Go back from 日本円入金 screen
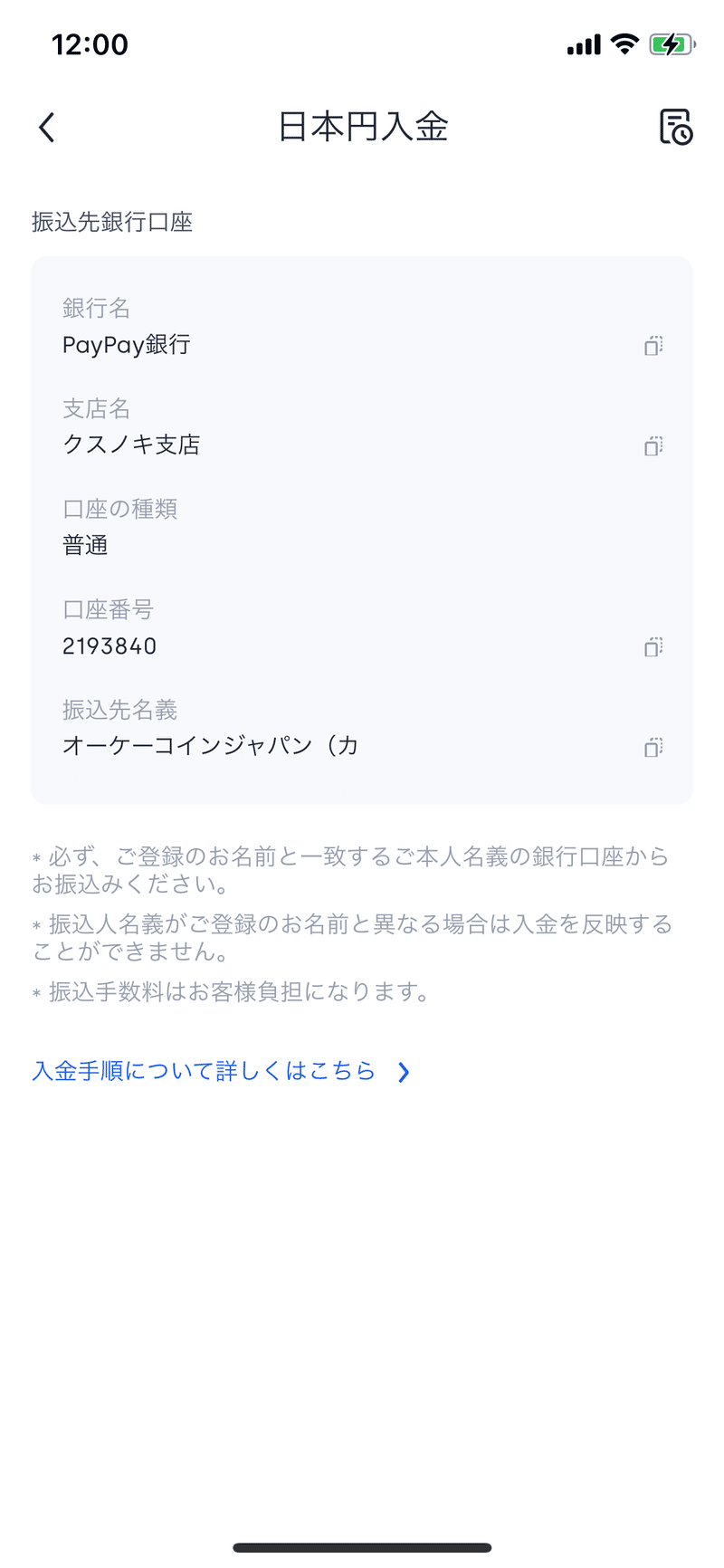 coord(47,128)
